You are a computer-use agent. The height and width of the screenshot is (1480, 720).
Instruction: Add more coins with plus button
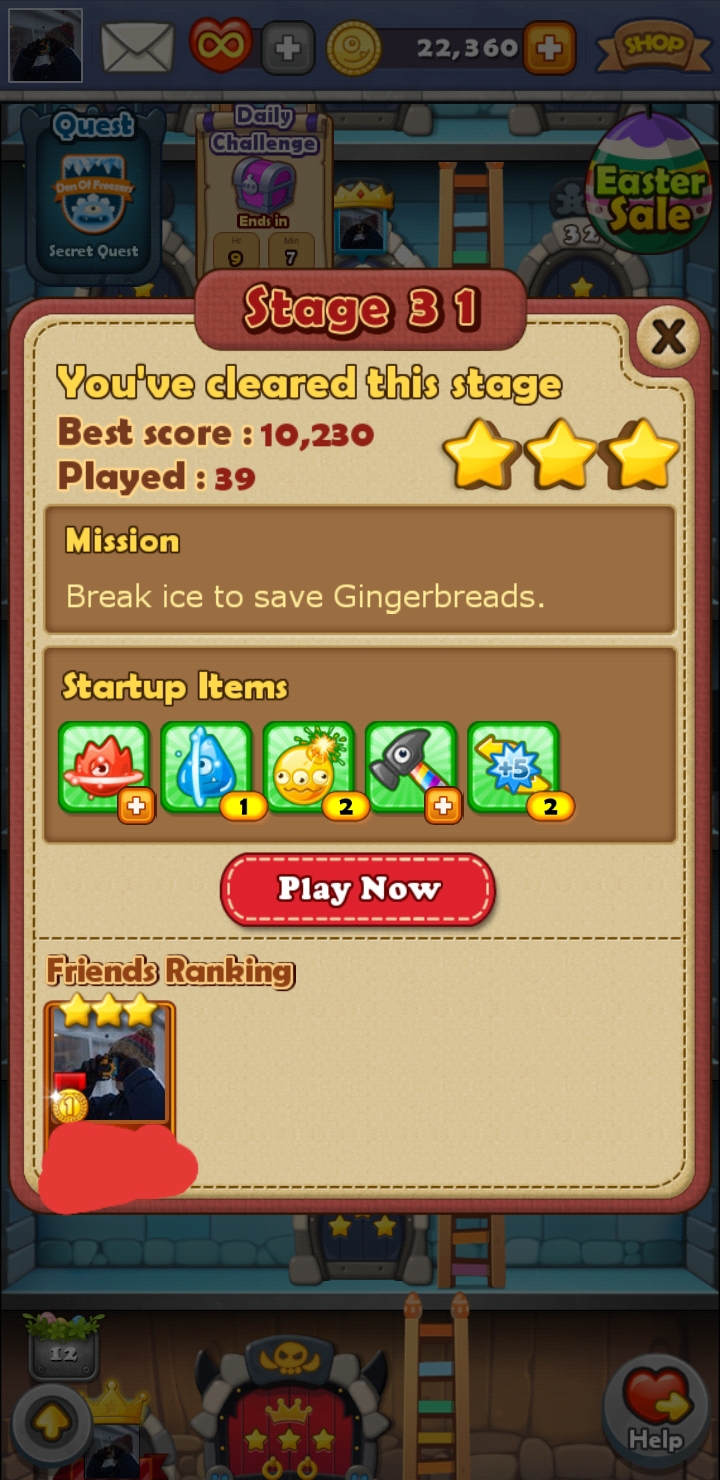[x=549, y=47]
